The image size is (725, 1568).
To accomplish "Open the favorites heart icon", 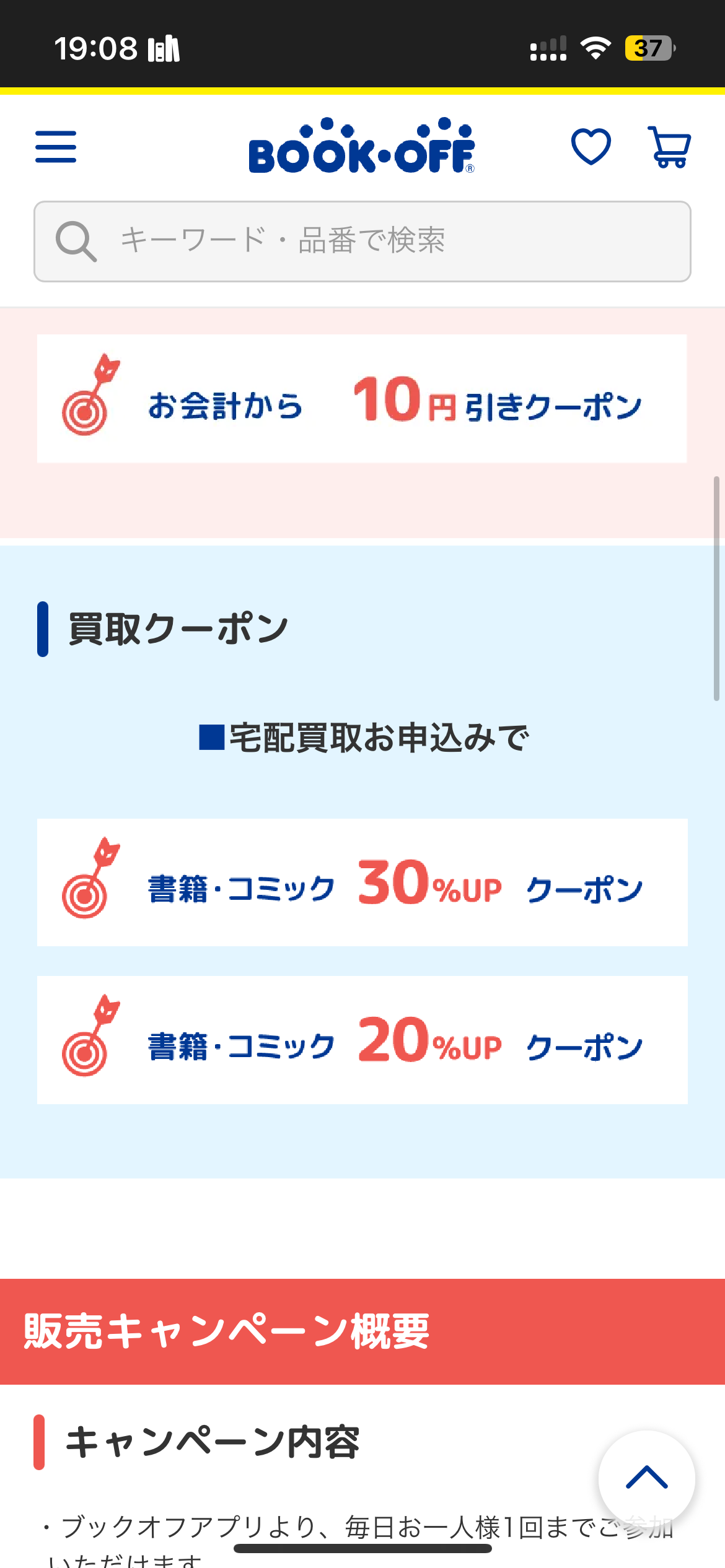I will point(591,147).
